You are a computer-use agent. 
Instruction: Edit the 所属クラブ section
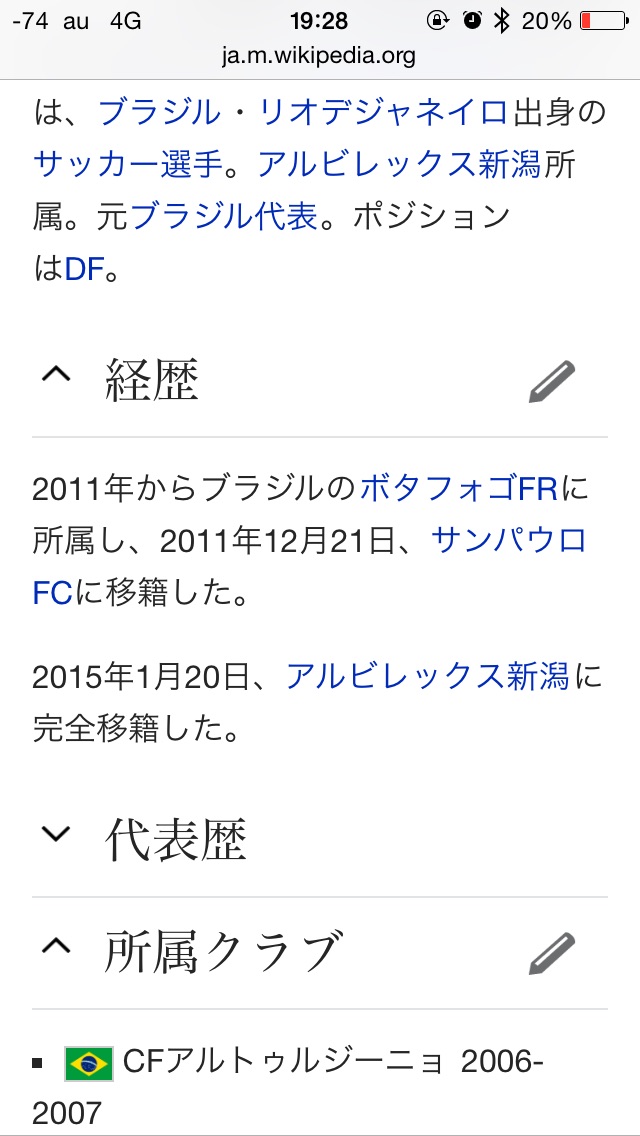pos(552,953)
